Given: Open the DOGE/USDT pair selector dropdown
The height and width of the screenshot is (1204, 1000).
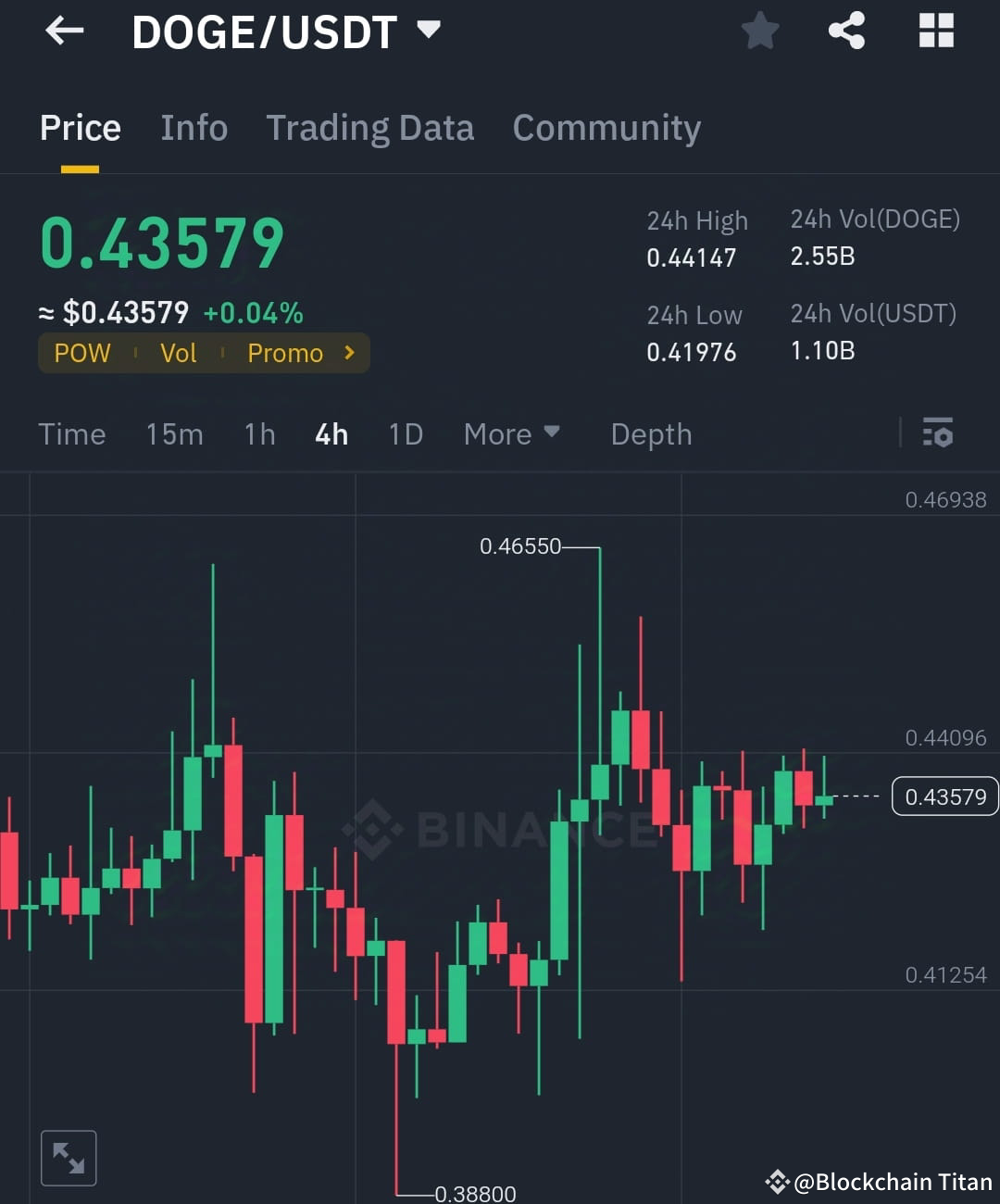Looking at the screenshot, I should [x=427, y=30].
